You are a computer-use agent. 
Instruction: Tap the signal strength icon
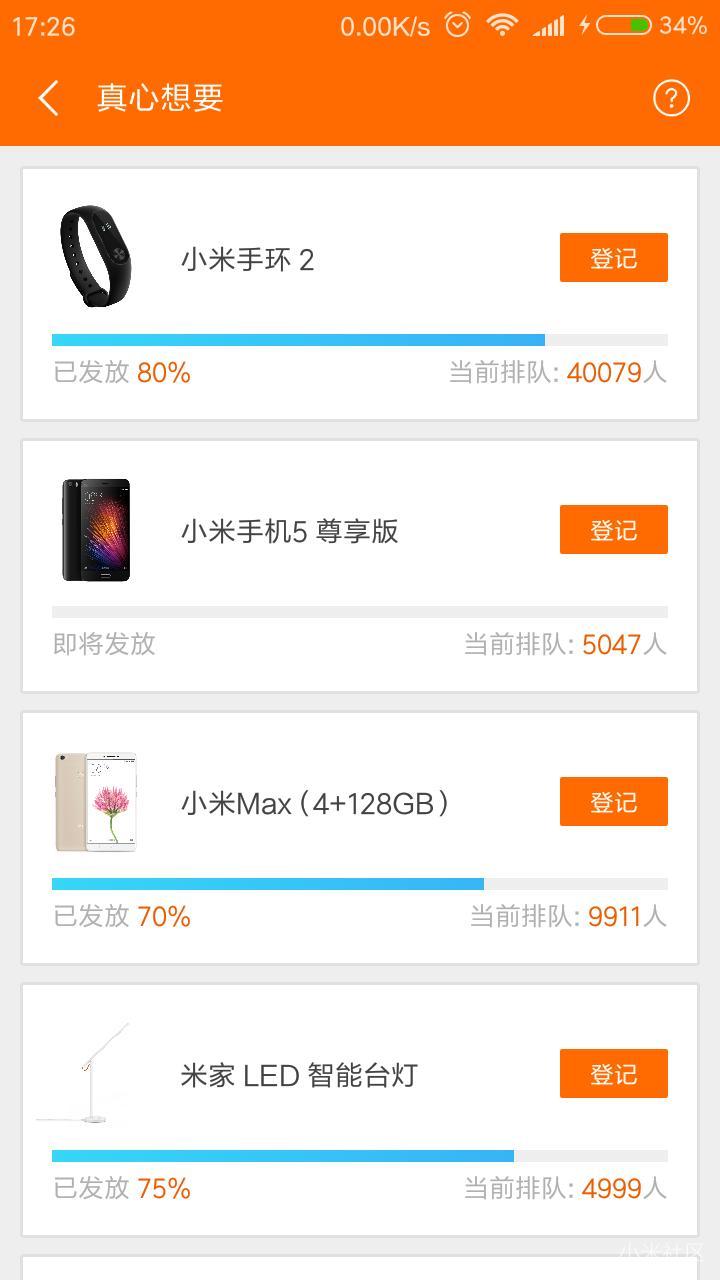(547, 26)
